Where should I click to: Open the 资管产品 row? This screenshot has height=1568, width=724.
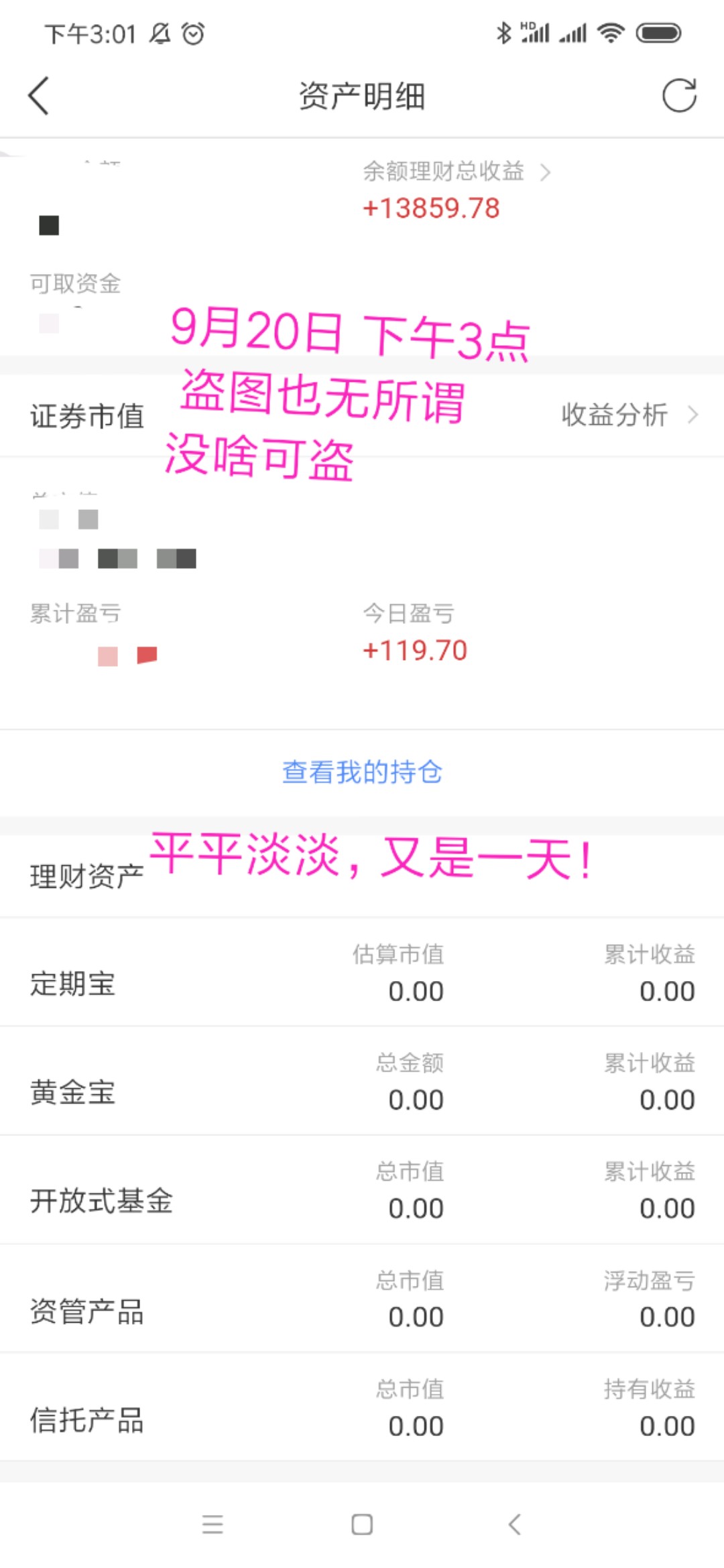(x=362, y=1299)
